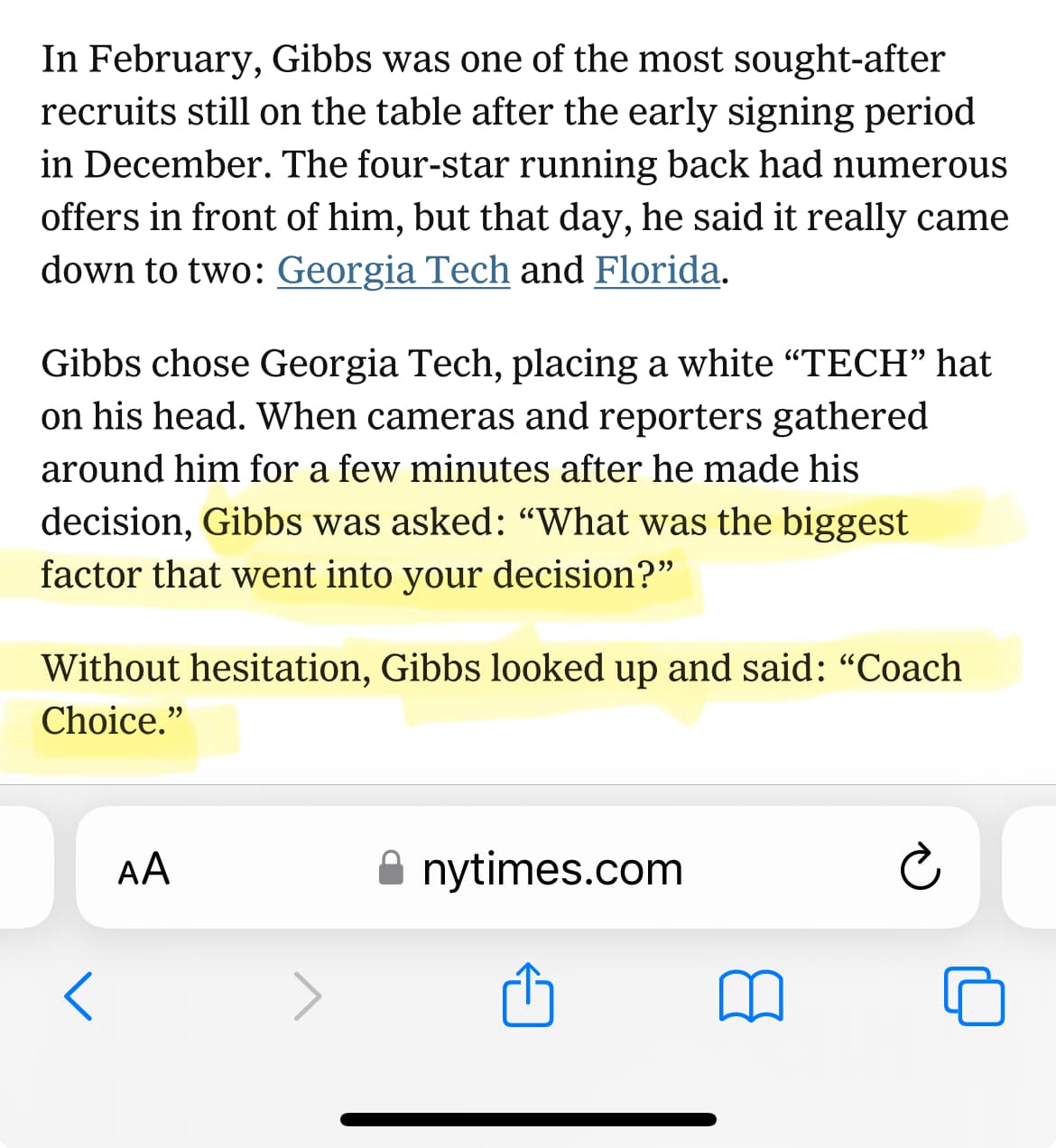Viewport: 1056px width, 1148px height.
Task: Open the Florida link
Action: [657, 270]
